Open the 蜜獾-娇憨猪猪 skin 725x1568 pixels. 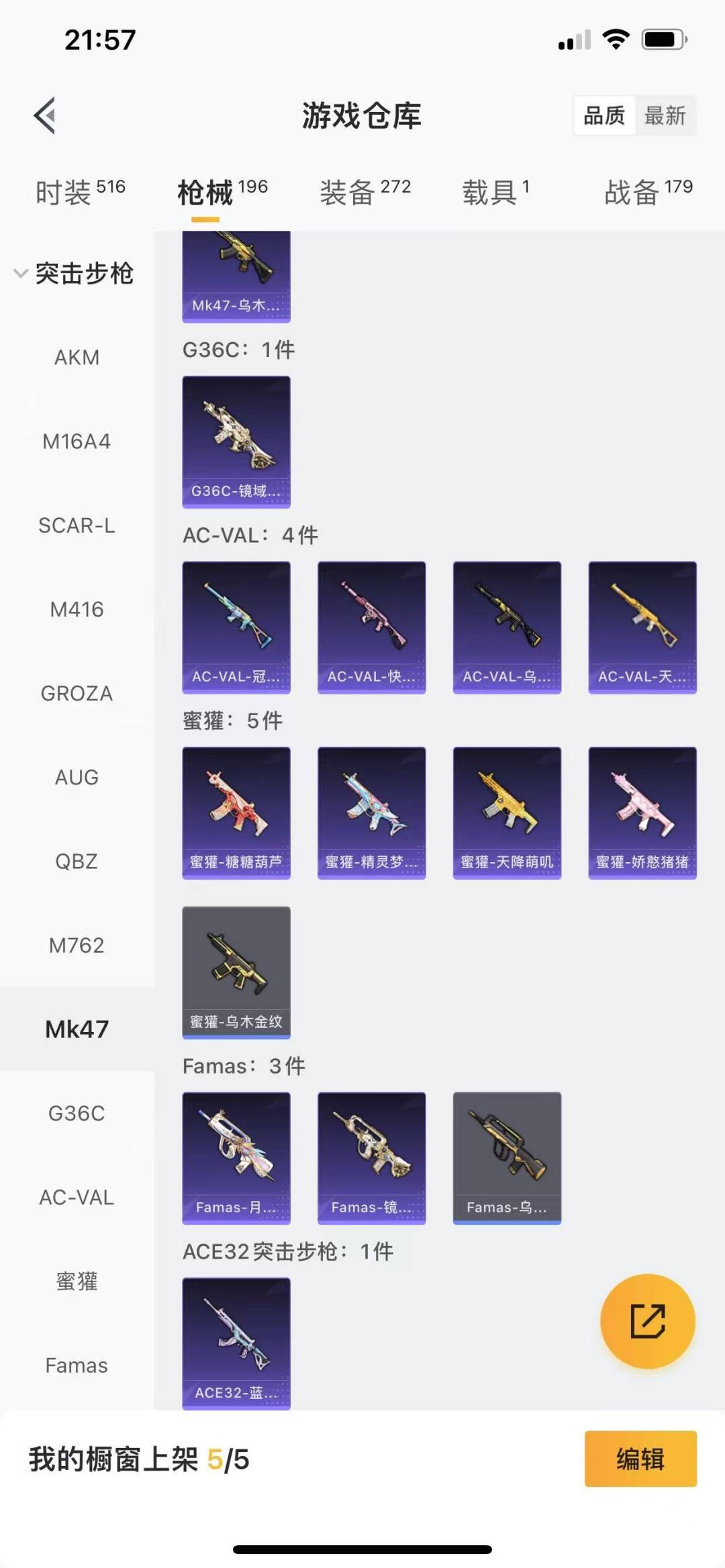tap(642, 813)
